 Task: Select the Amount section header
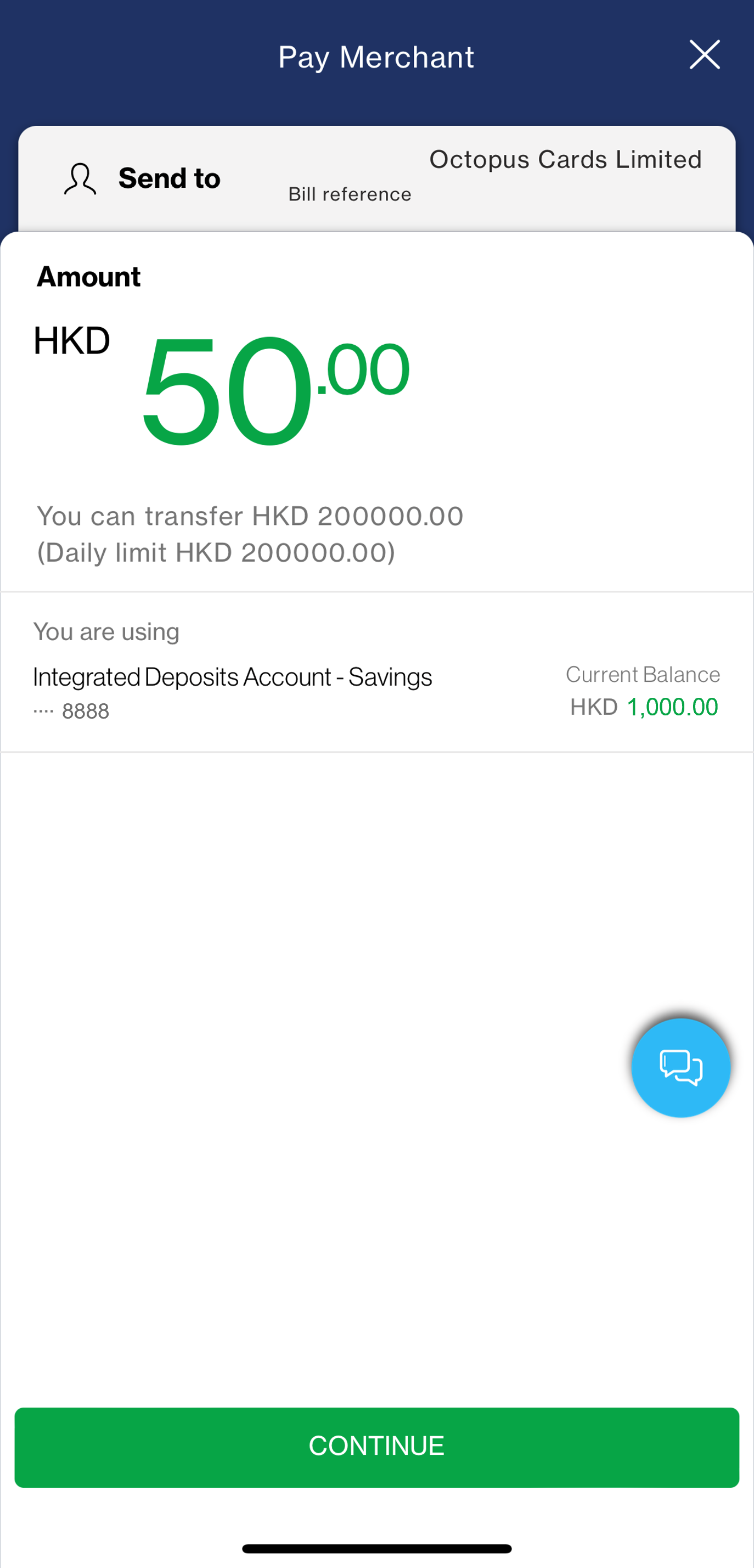88,276
